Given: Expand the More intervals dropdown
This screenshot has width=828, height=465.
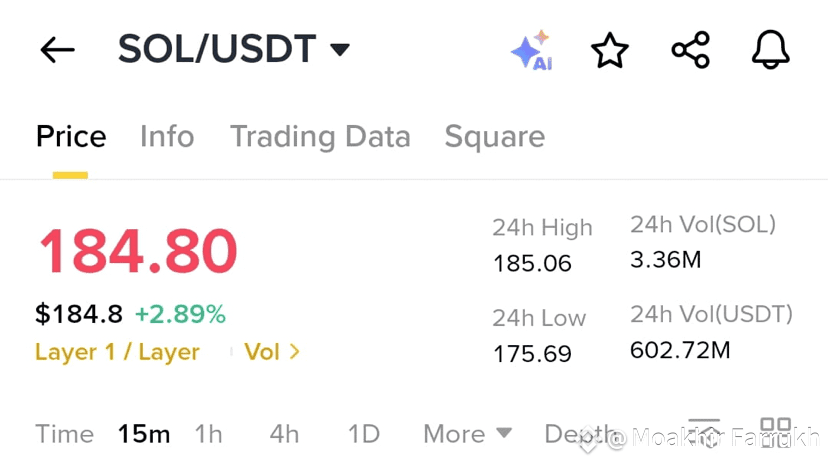Looking at the screenshot, I should pos(468,434).
